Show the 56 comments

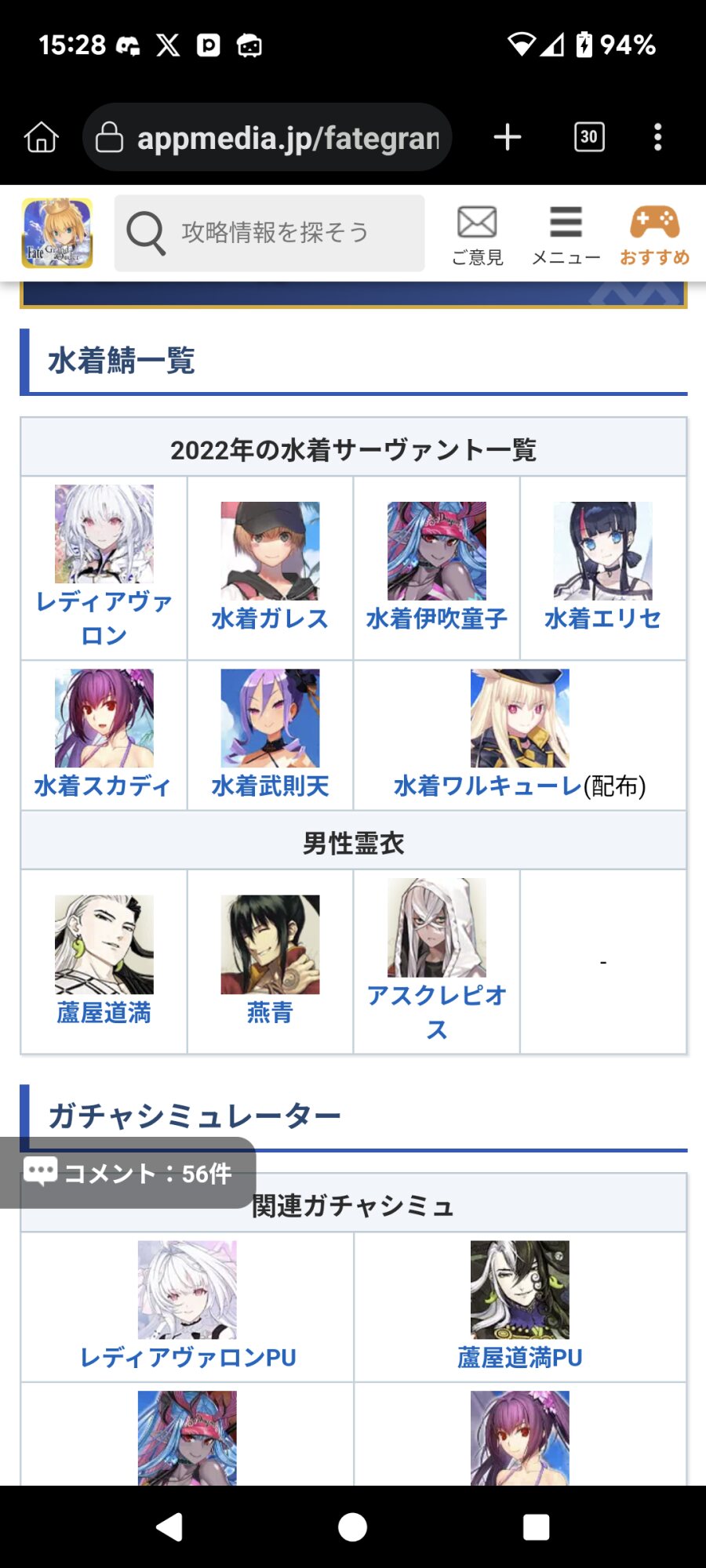(128, 1173)
